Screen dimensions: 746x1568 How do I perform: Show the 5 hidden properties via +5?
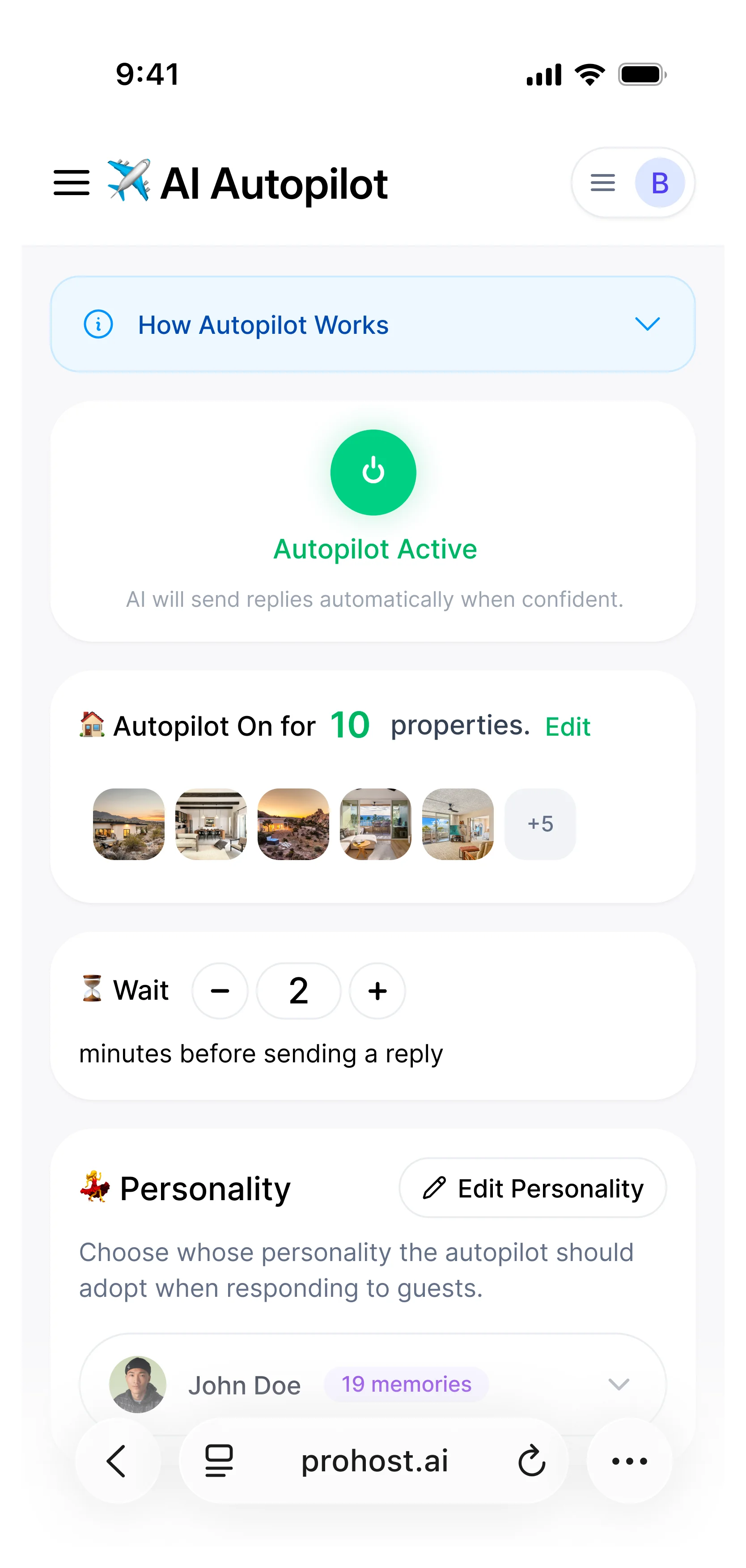[540, 824]
